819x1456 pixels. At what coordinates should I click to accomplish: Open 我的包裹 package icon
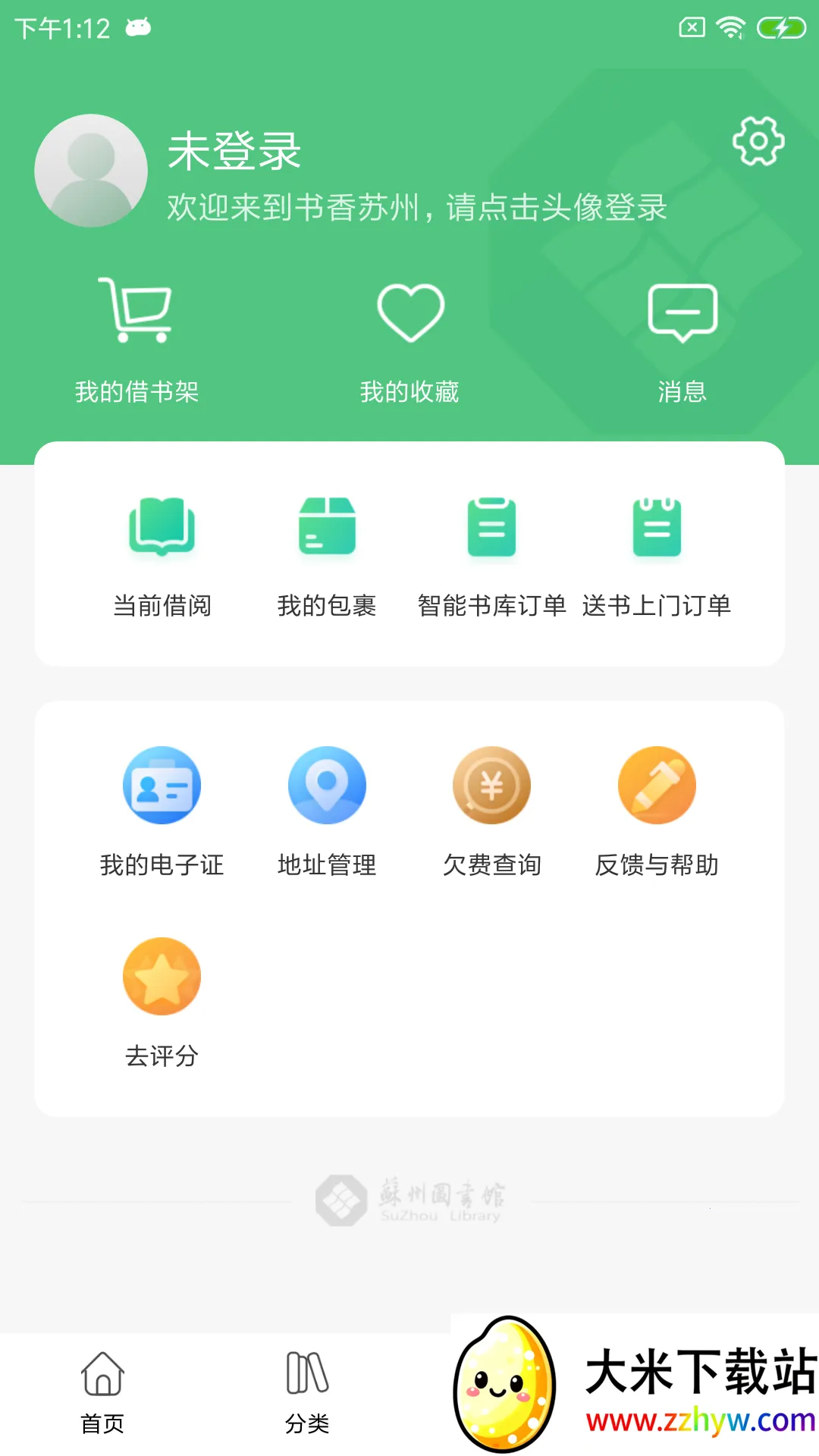(328, 530)
